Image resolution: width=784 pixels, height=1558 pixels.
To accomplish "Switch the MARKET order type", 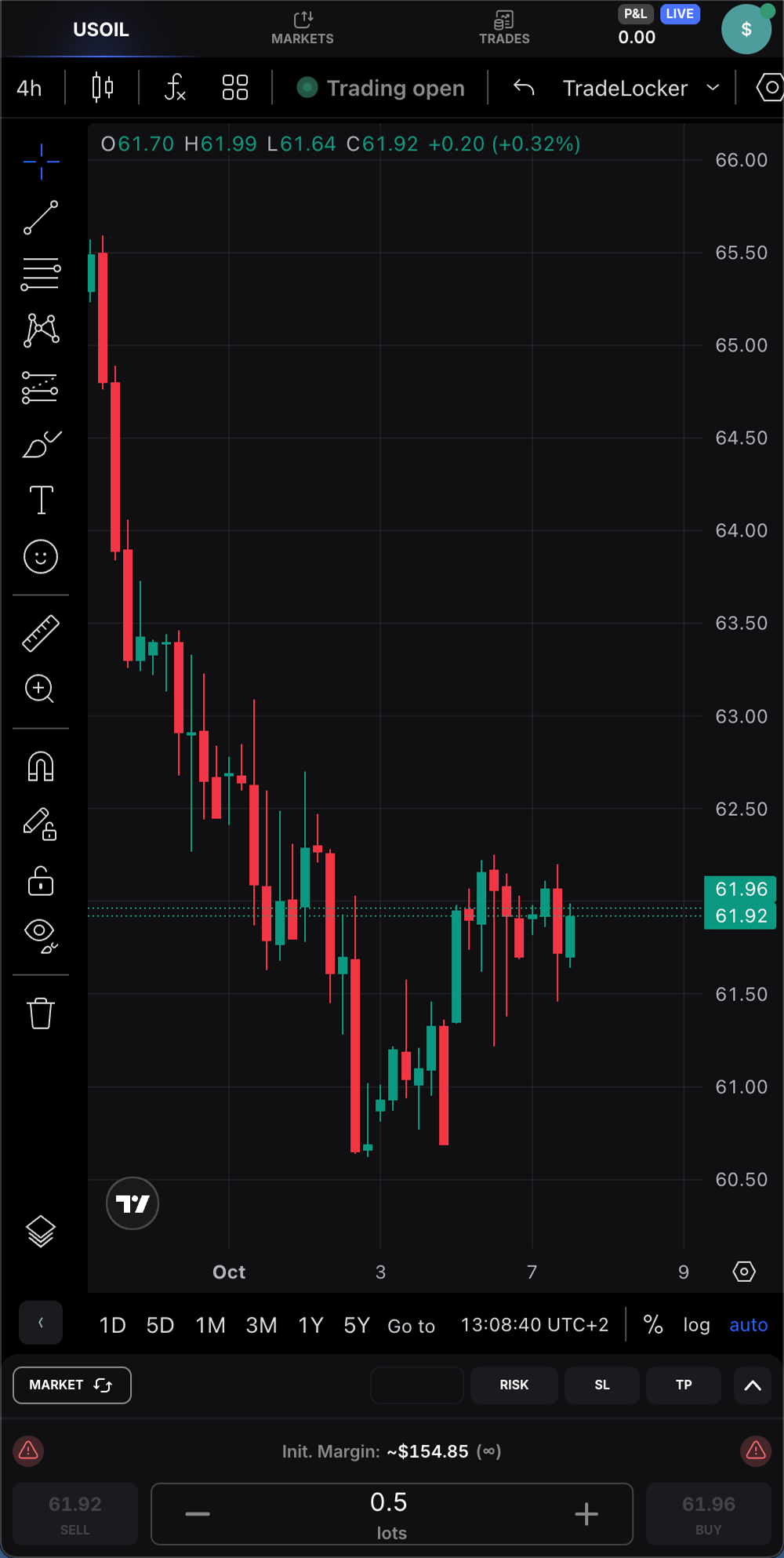I will (72, 1385).
